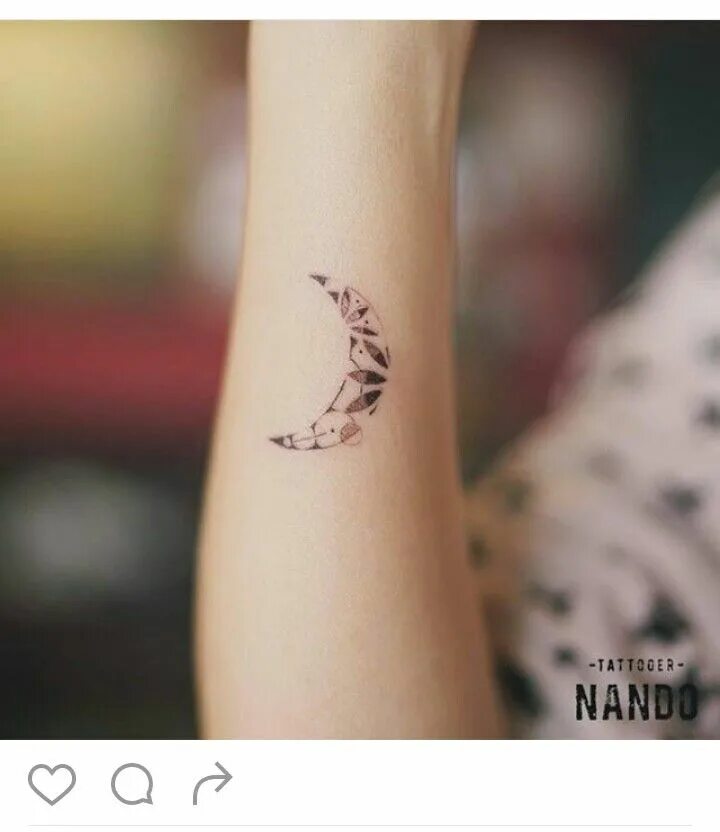Share the post with the arrow icon

pos(212,783)
